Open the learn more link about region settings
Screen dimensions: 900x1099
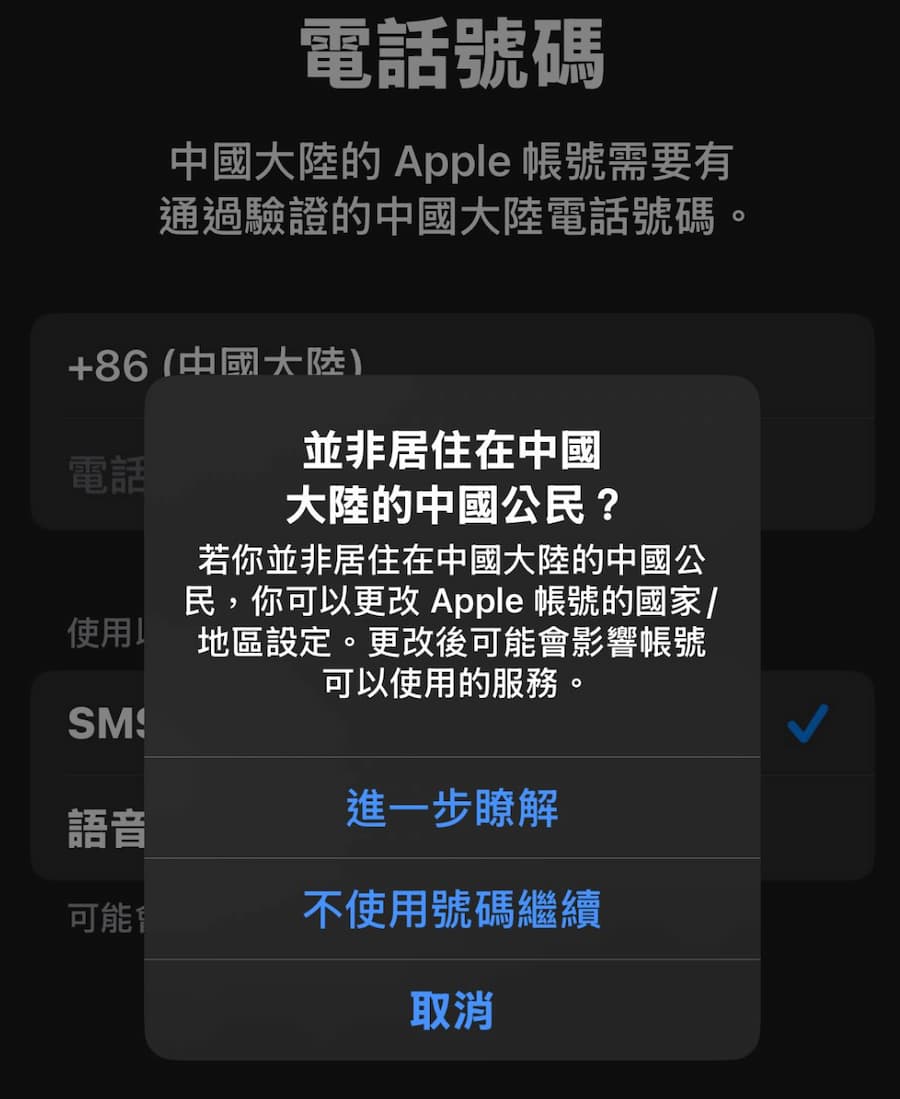coord(450,810)
